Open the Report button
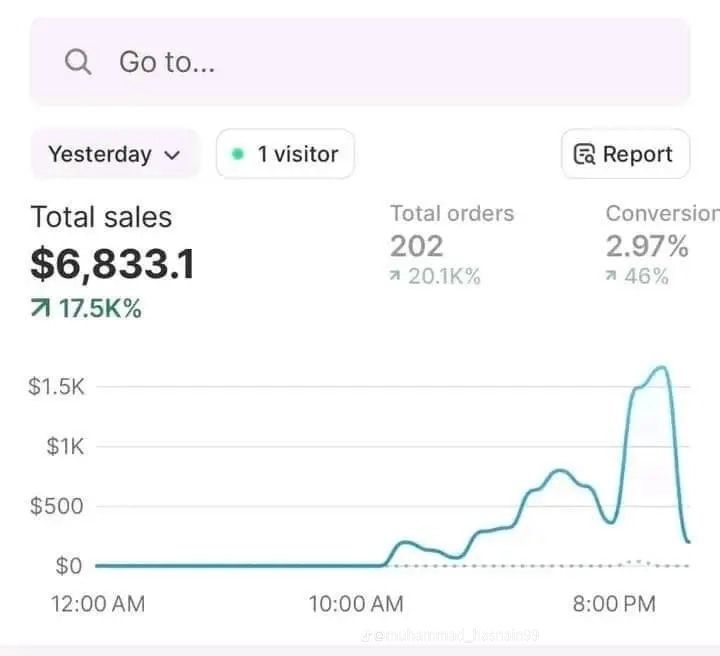This screenshot has width=720, height=656. pos(625,154)
